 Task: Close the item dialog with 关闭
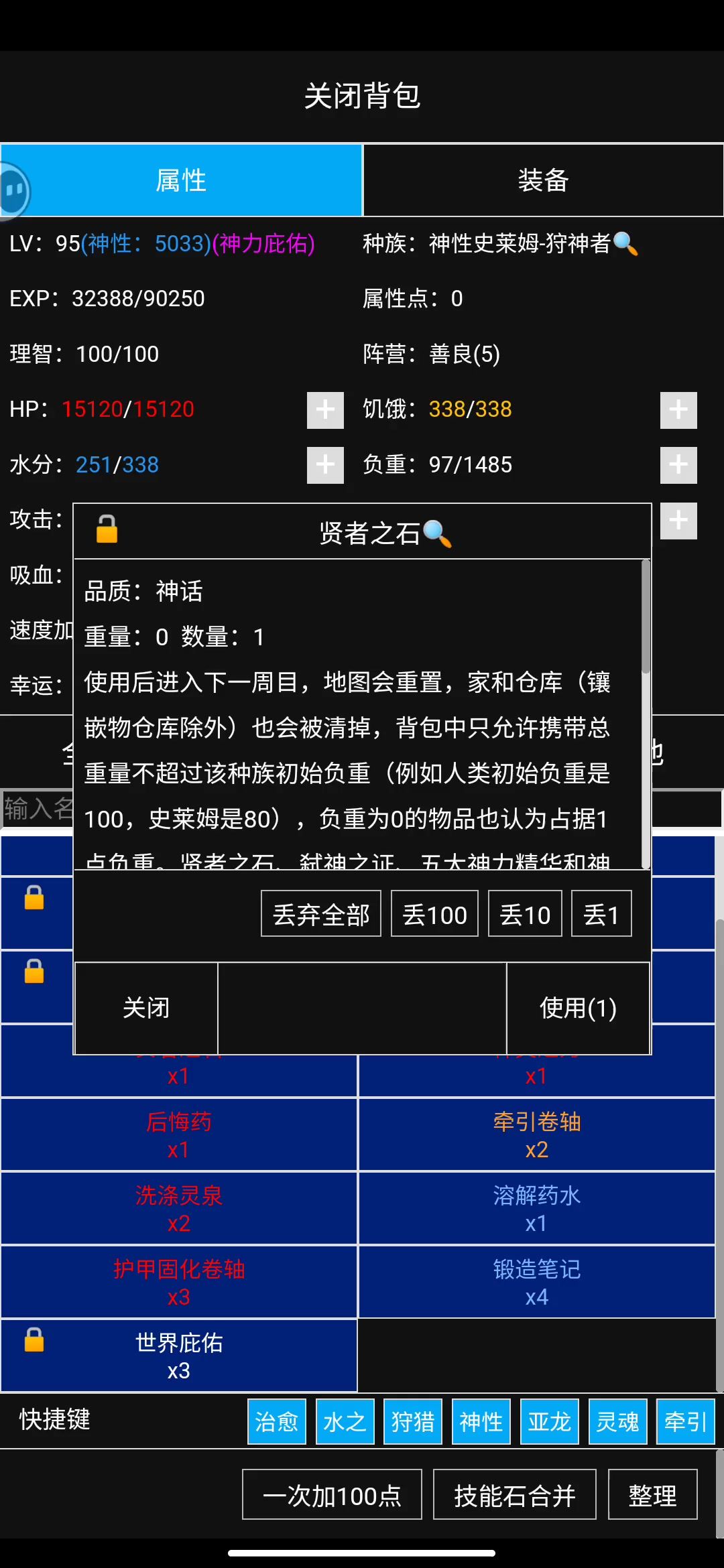pos(146,1008)
